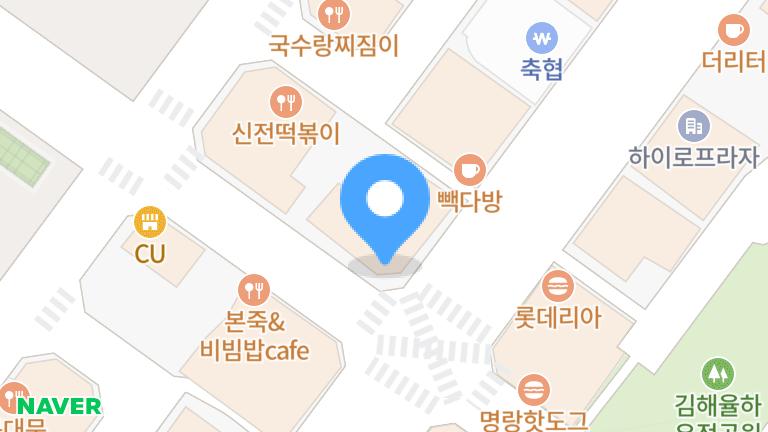Select the 본죽&비빔밥cafe restaurant marker
This screenshot has height=432, width=768.
[x=255, y=291]
